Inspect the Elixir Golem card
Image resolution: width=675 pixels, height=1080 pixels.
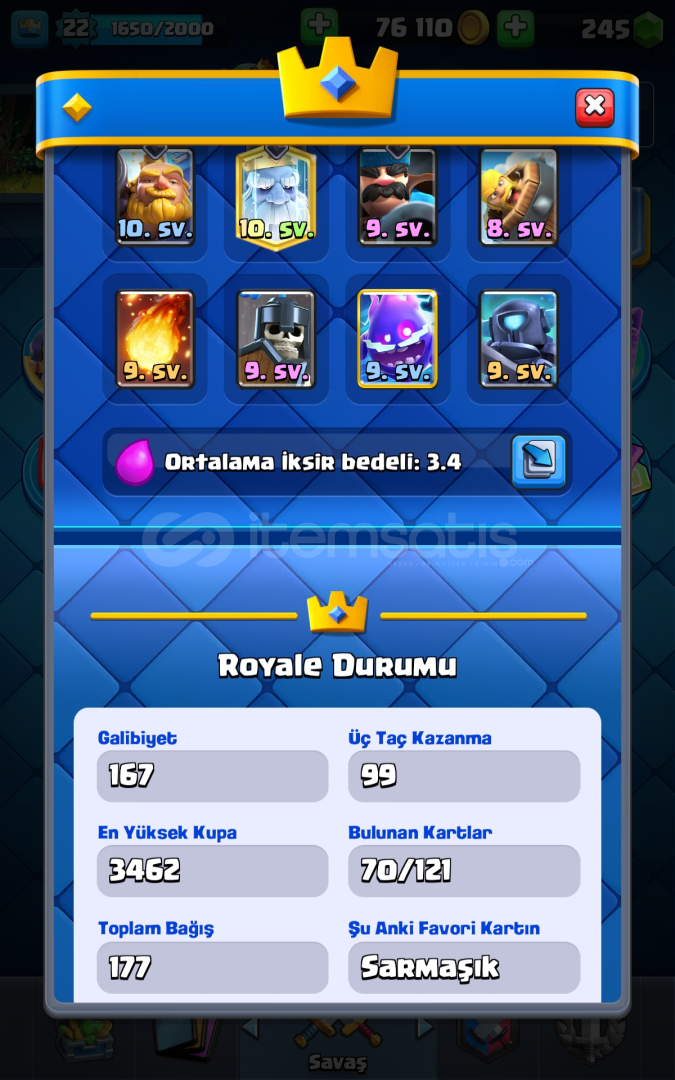click(x=397, y=339)
